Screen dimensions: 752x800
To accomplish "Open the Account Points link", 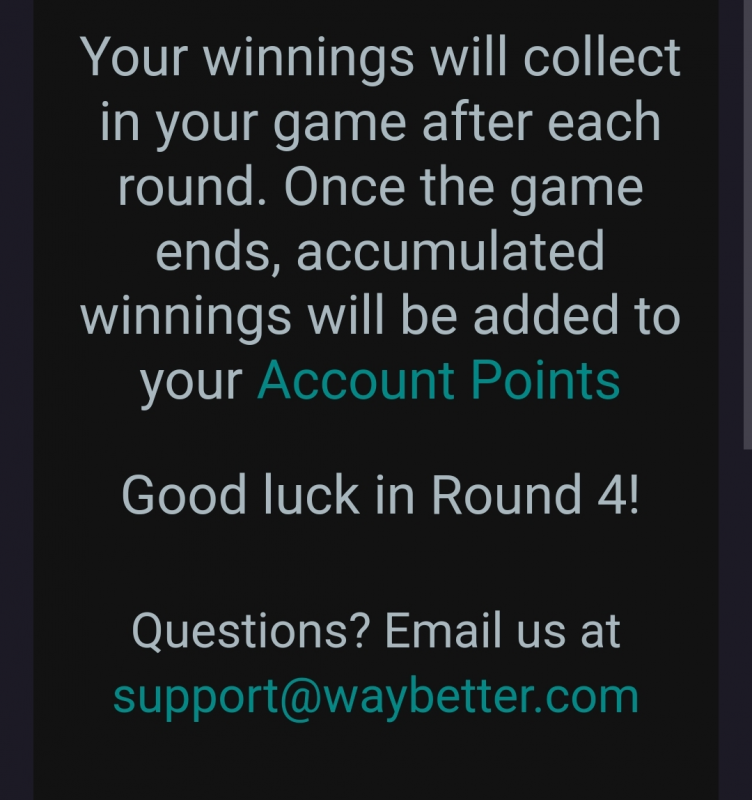I will coord(438,382).
